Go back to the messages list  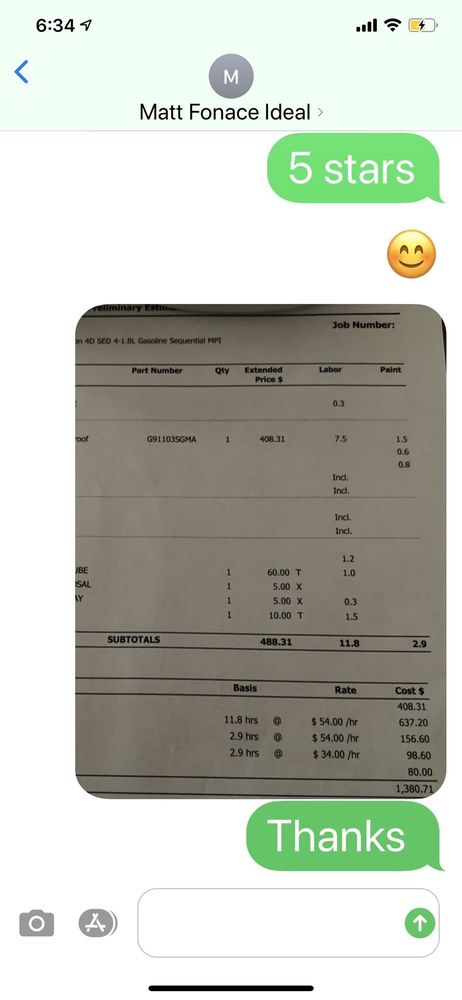point(21,72)
